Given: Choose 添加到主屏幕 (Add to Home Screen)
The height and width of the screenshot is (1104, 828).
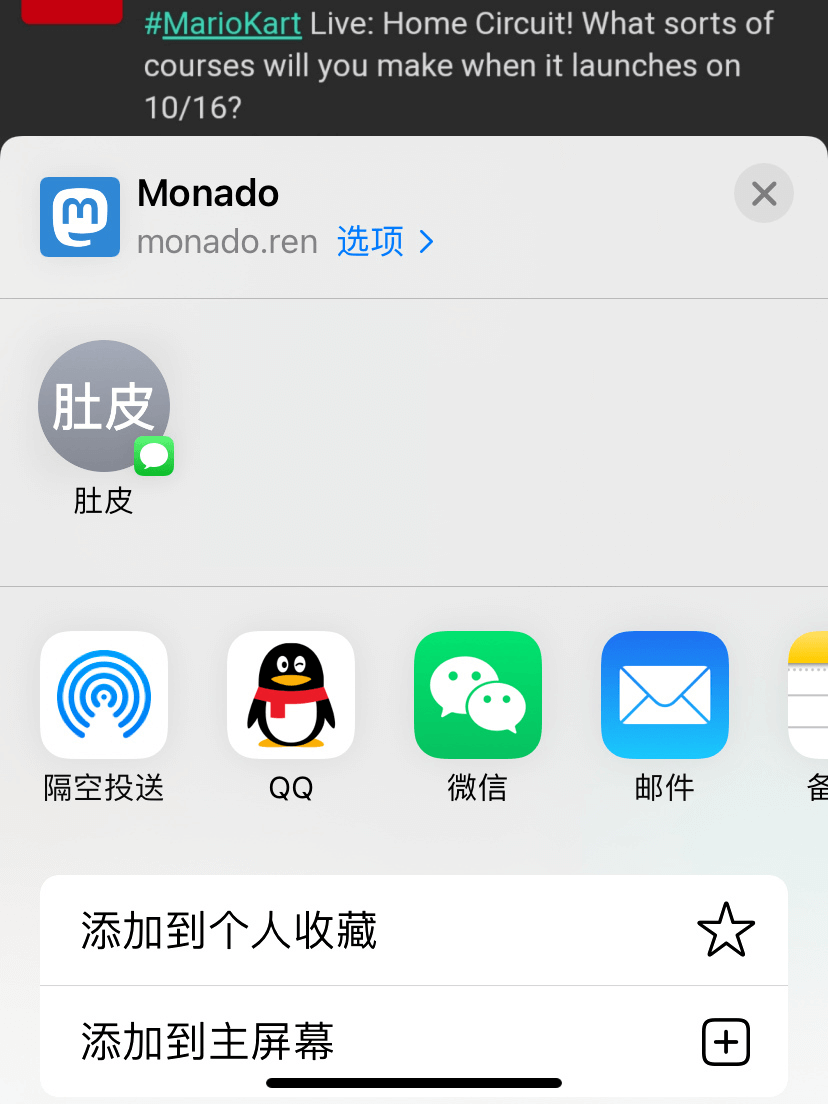Looking at the screenshot, I should (205, 1041).
